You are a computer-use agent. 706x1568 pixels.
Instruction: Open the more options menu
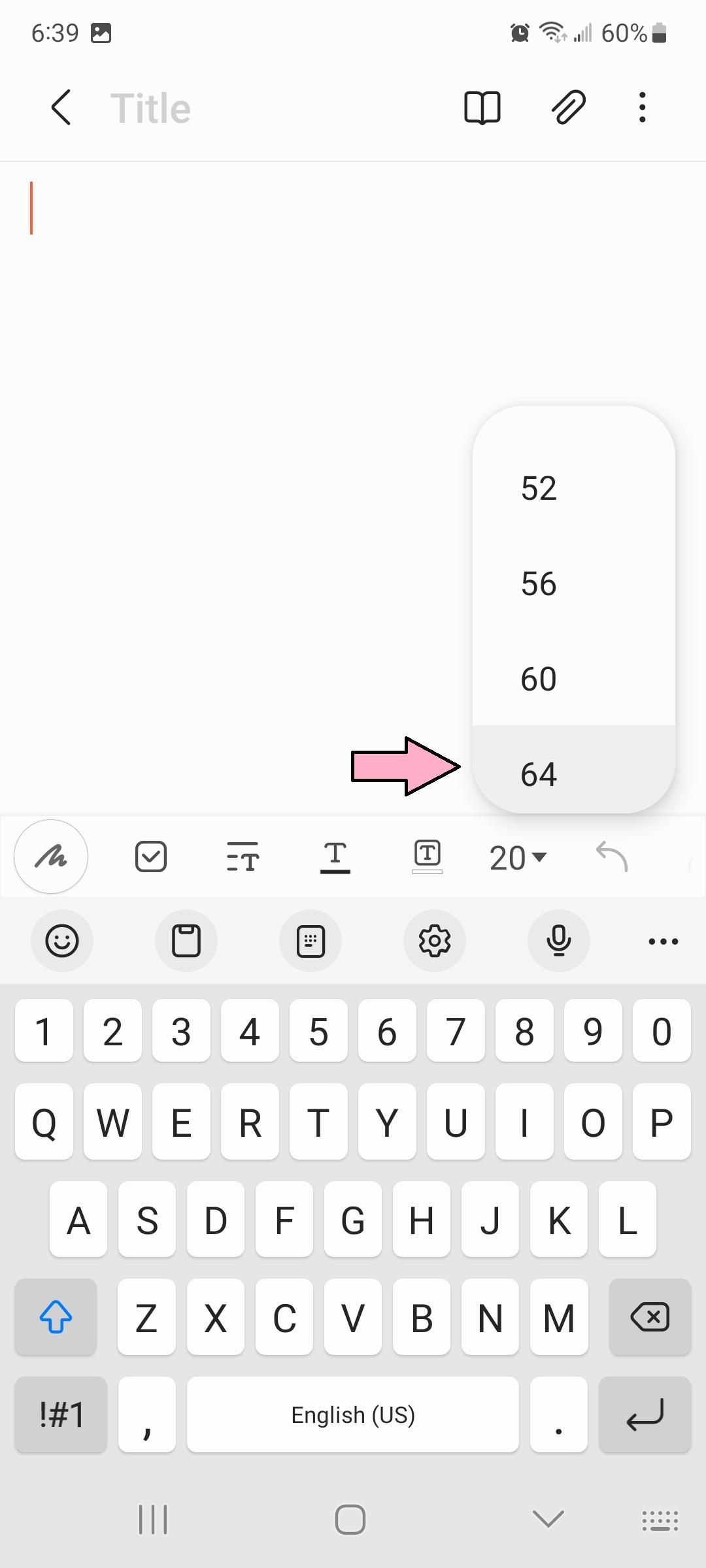pyautogui.click(x=643, y=108)
